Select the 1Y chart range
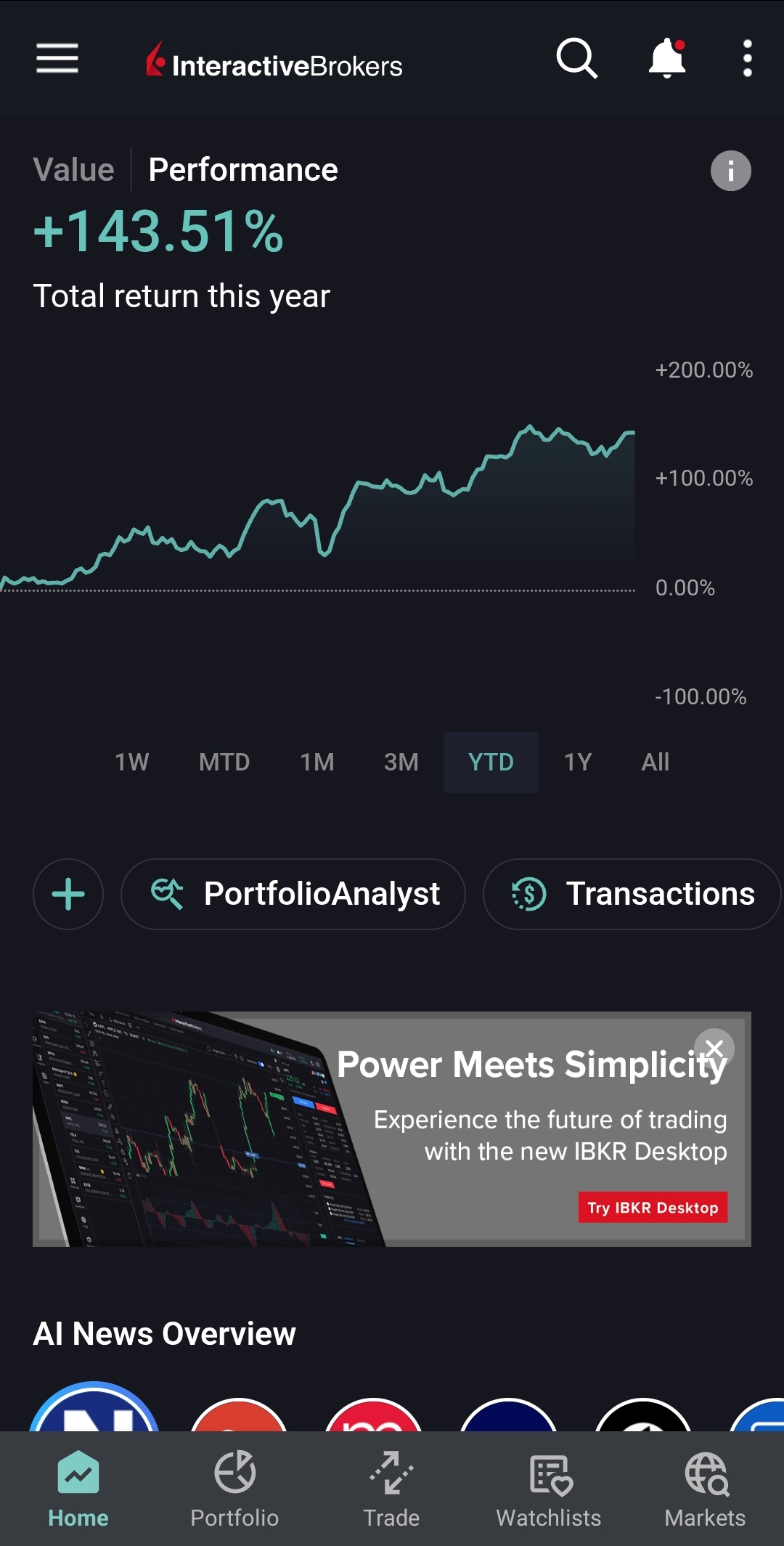Viewport: 784px width, 1546px height. point(578,762)
